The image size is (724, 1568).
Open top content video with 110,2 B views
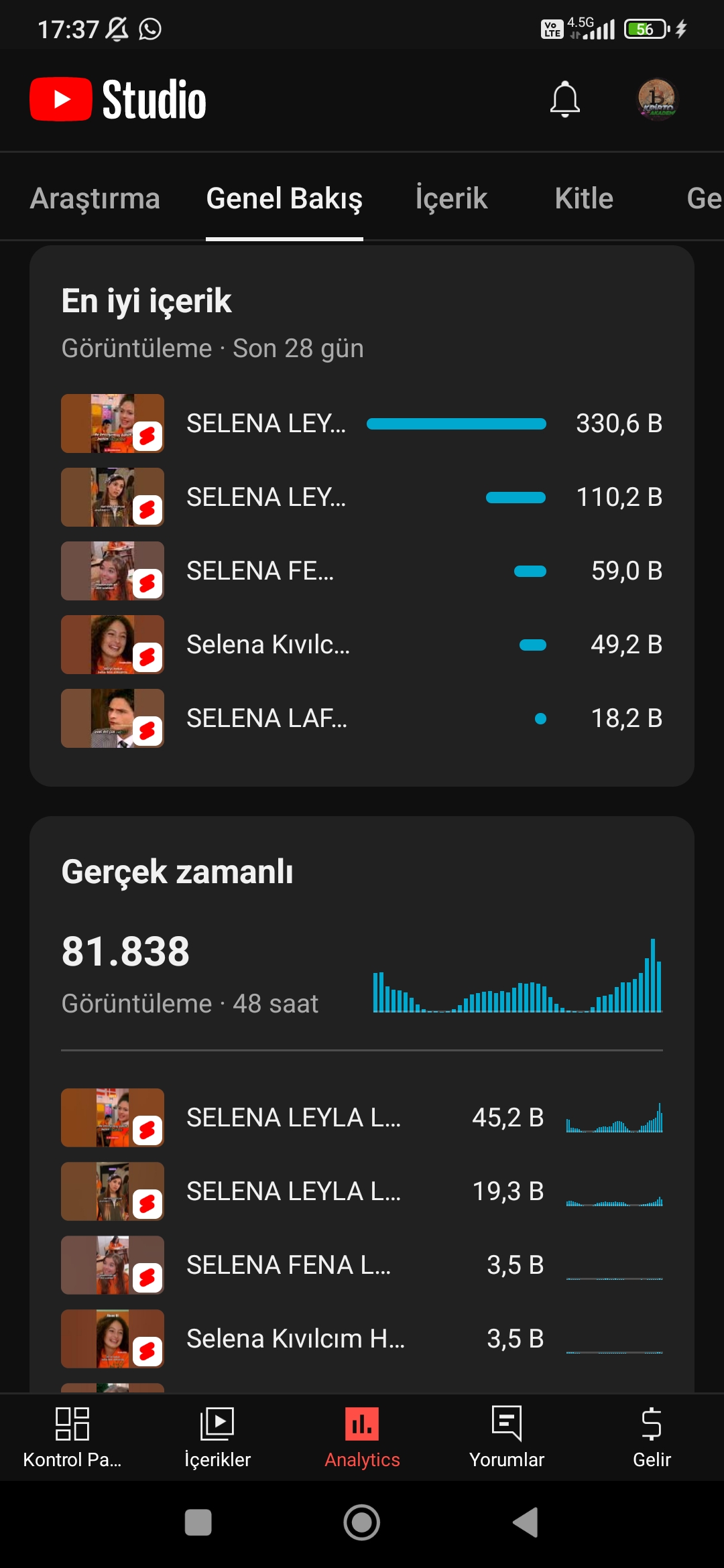point(362,497)
